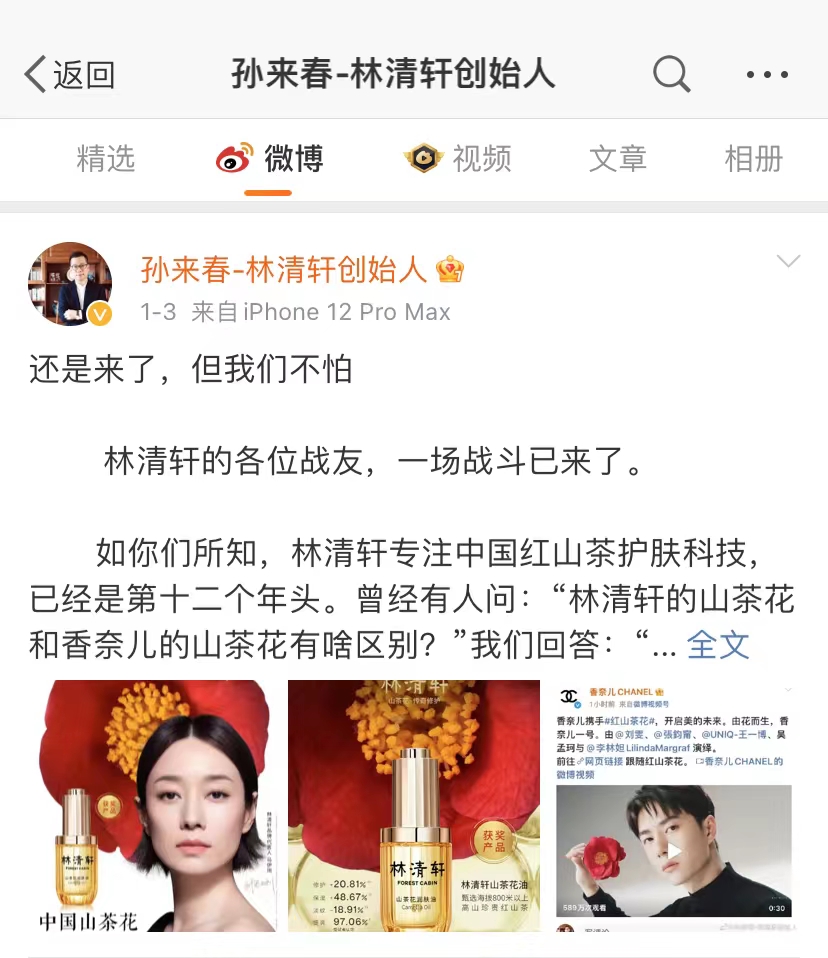The image size is (828, 958).
Task: Tap the profile avatar of 孙来春
Action: pos(70,284)
